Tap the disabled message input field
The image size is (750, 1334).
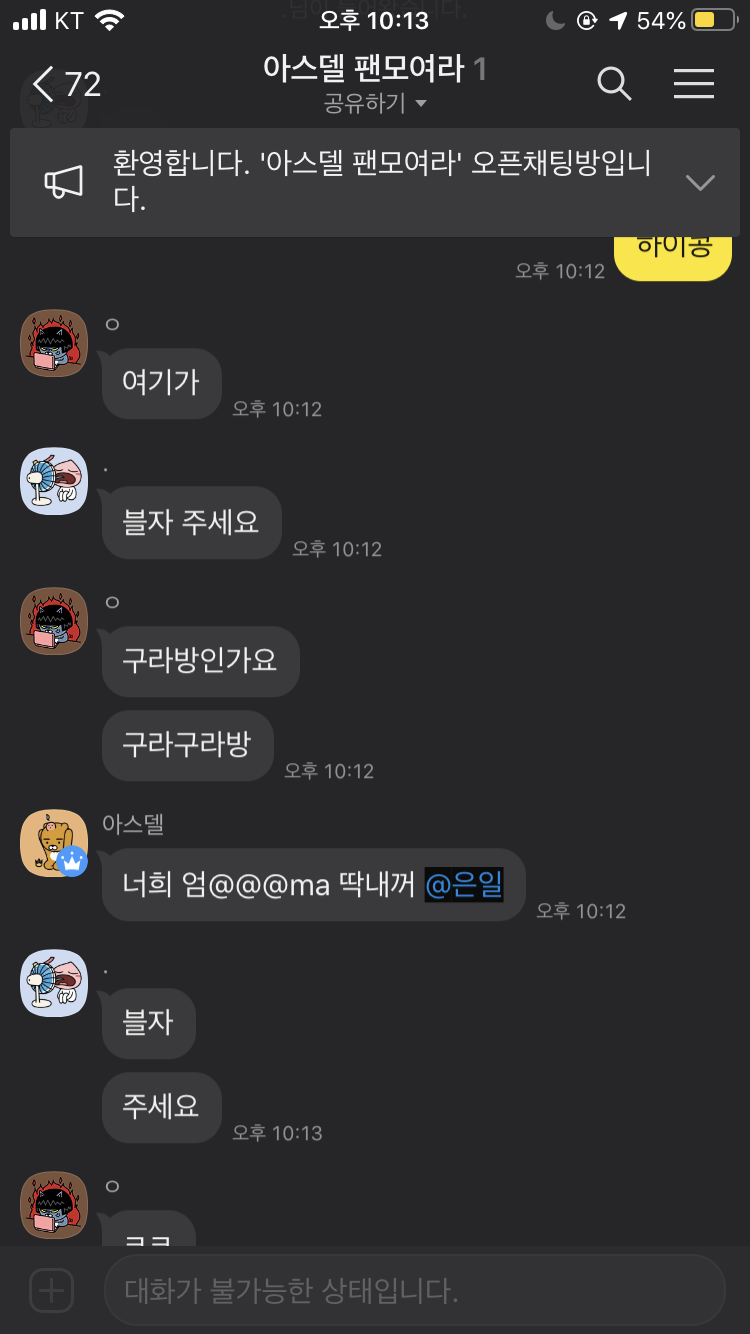[414, 1291]
